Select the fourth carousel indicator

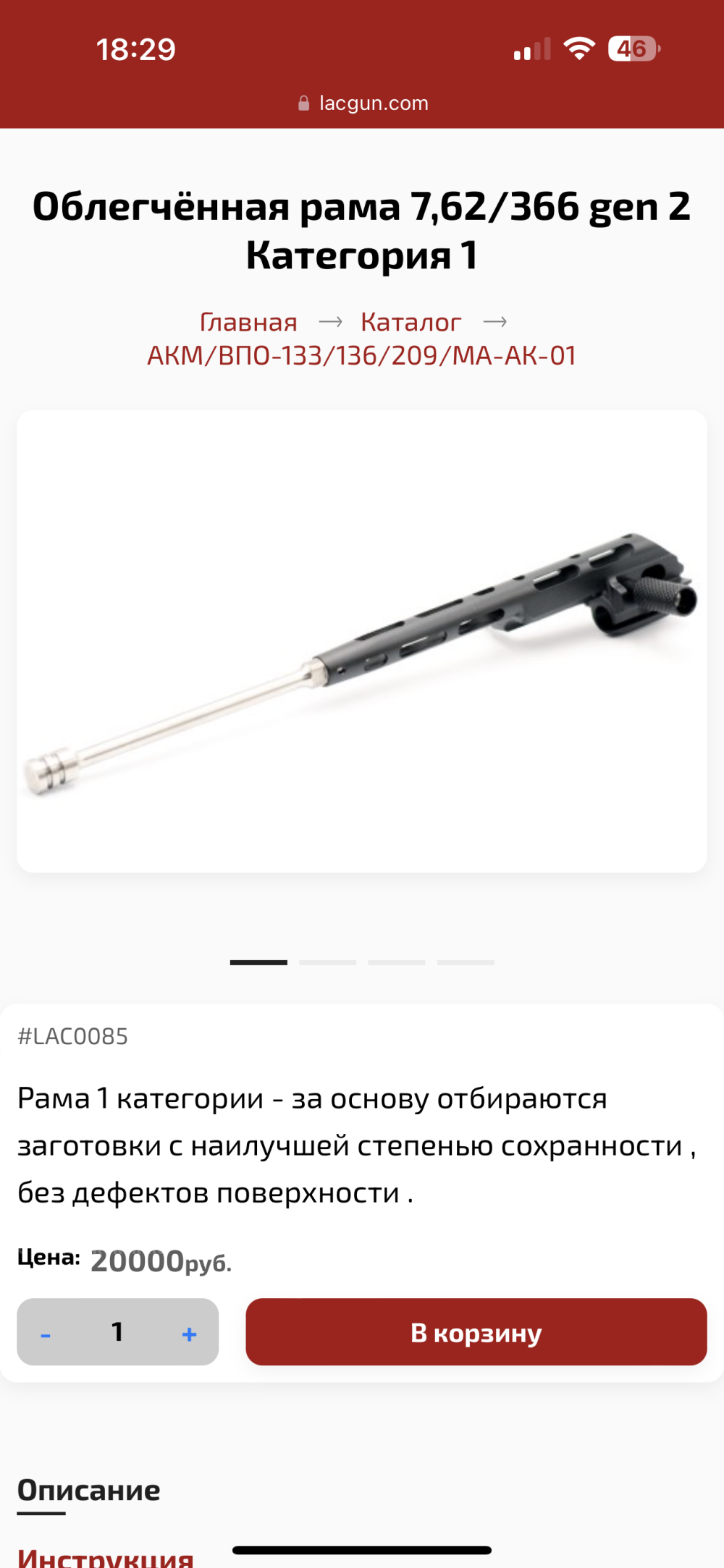(466, 962)
